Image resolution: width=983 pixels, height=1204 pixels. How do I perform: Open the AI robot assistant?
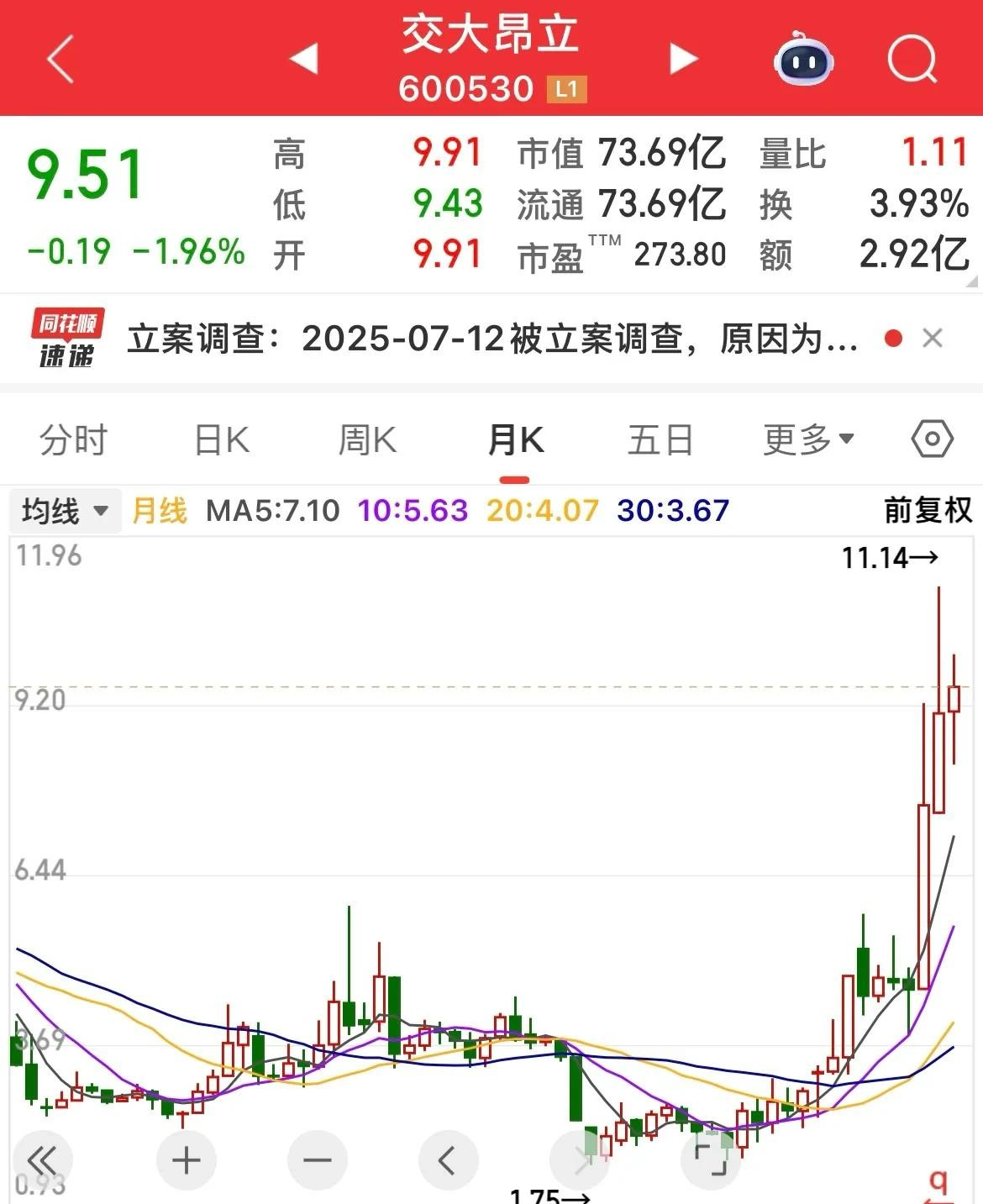click(802, 59)
